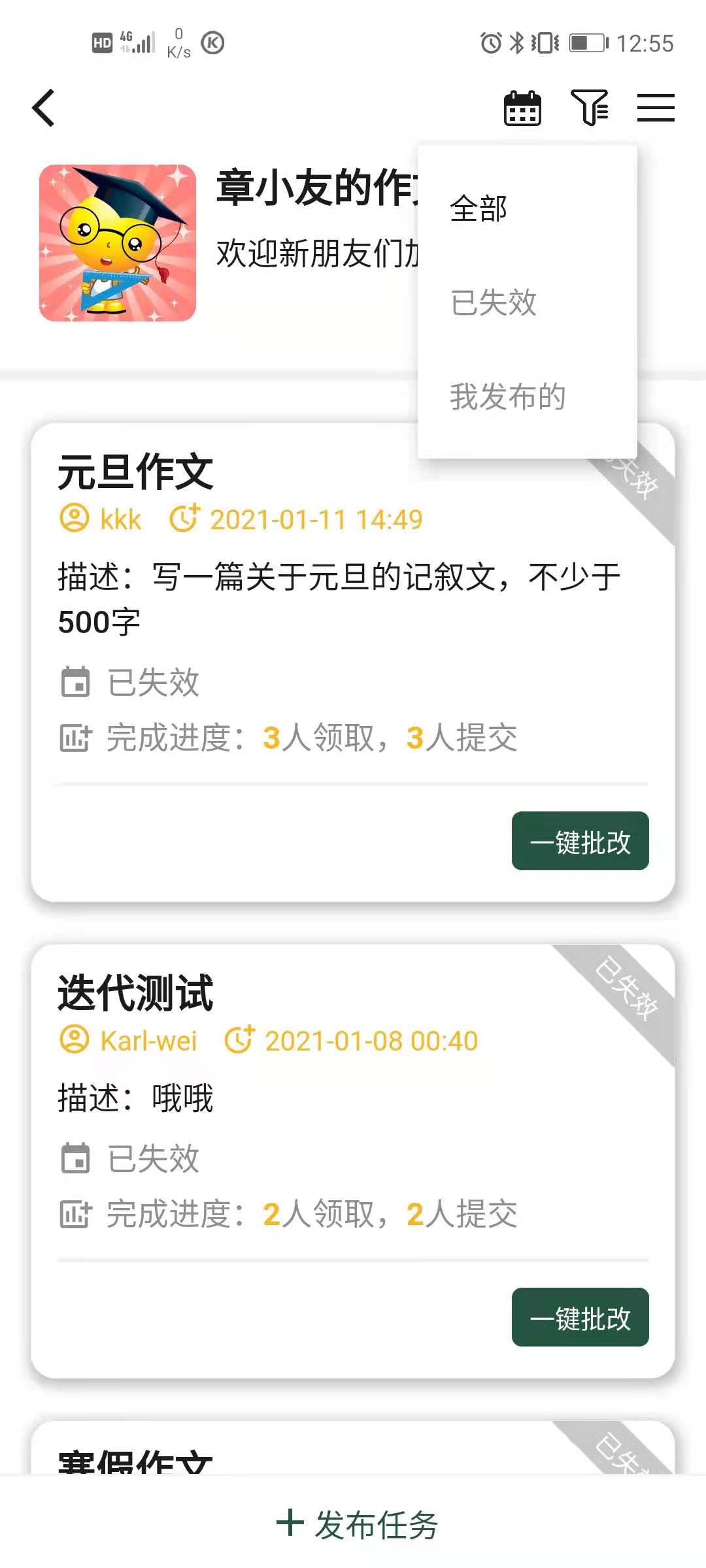Tap the filter funnel icon
Screen dimensions: 706x1568
tap(590, 108)
